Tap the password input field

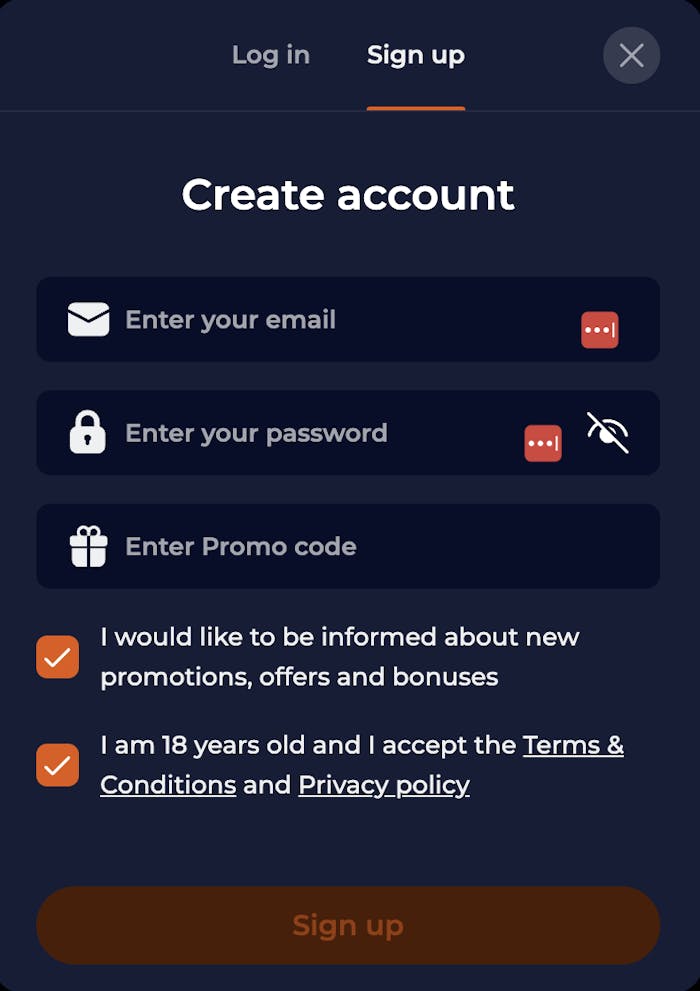[310, 433]
